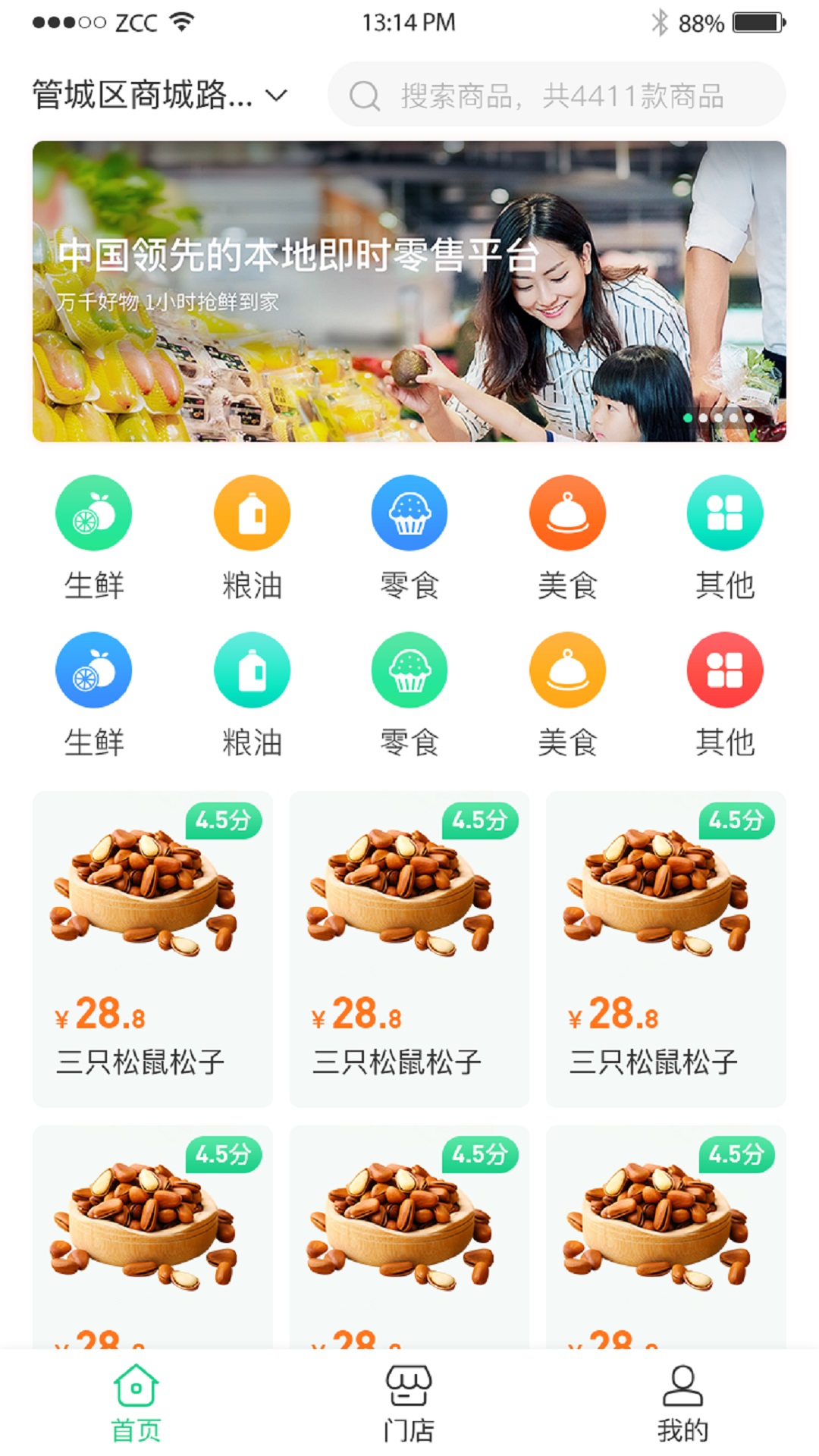Select the blue 零食 category
This screenshot has width=819, height=1456.
(409, 538)
